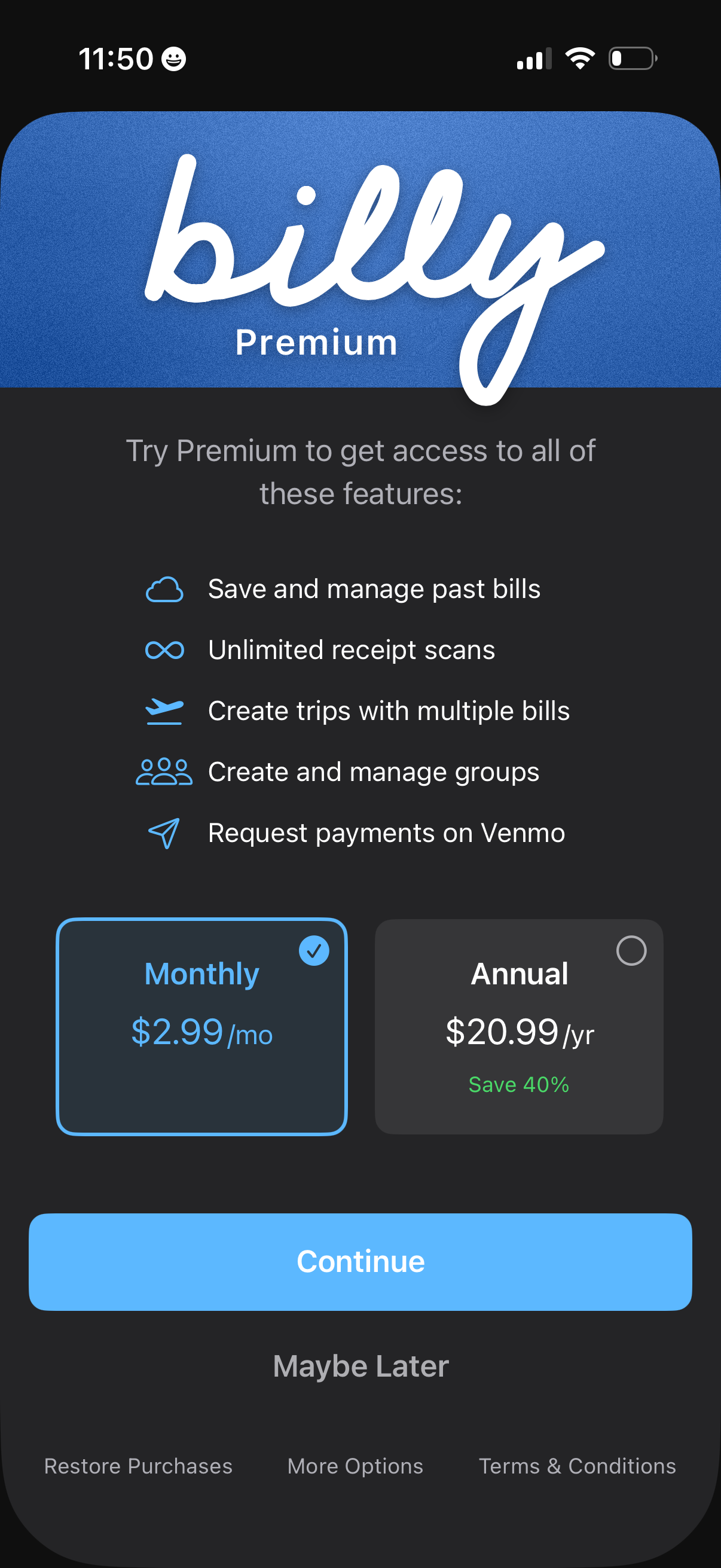Restore Purchases

pos(138,1466)
